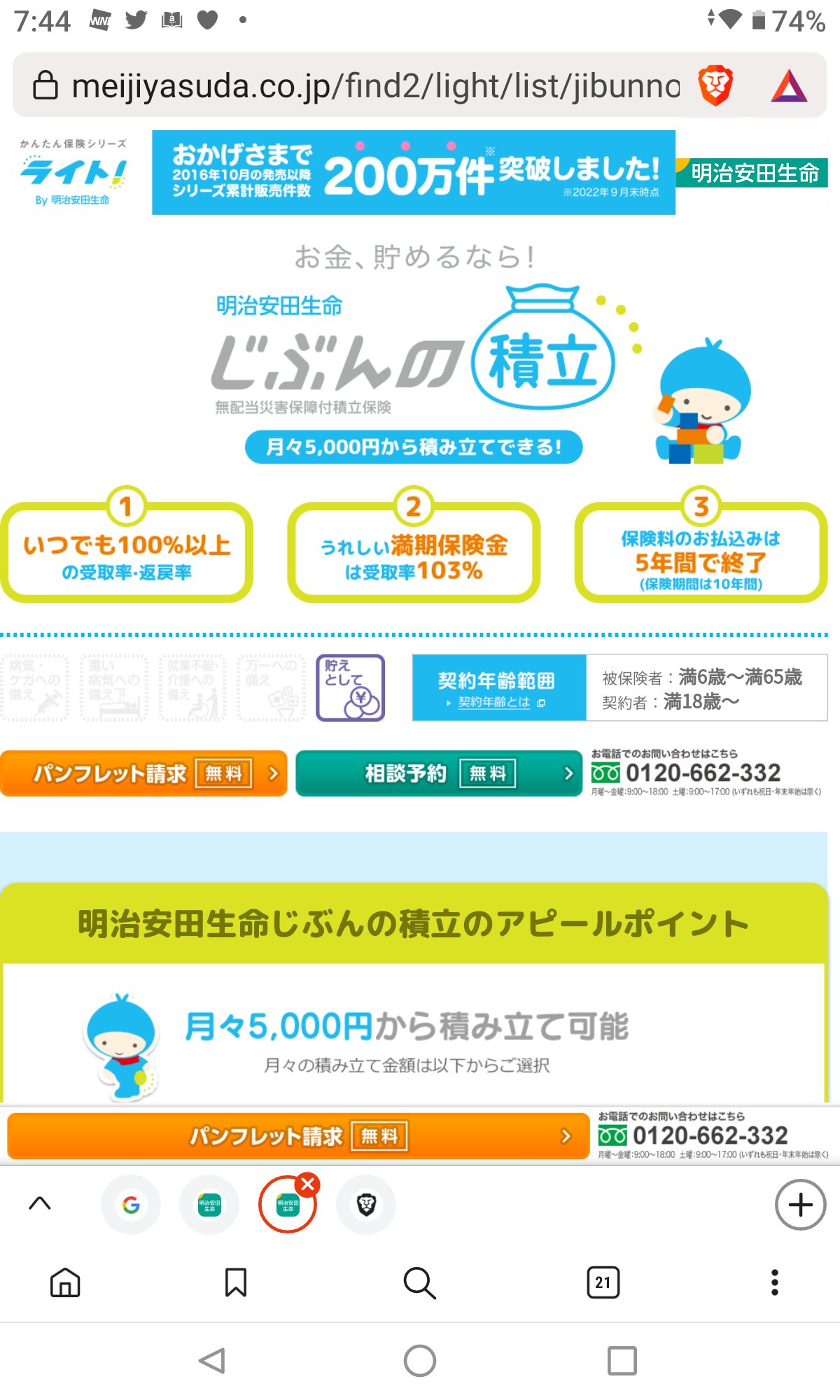Open Brave Shields lion icon
This screenshot has width=840, height=1400.
pos(715,86)
